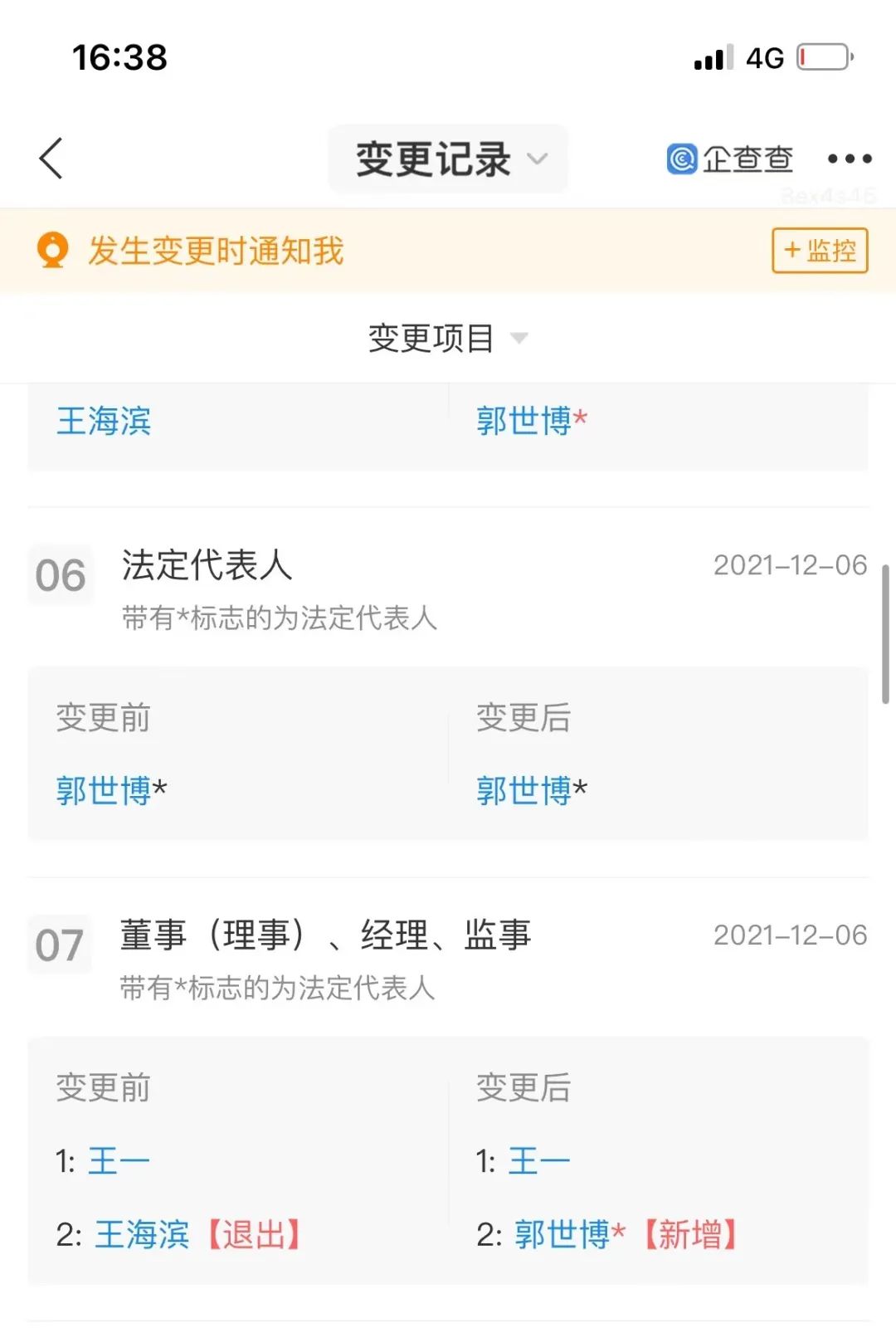Open 郭世博 under 变更前 in 法定代表人
The height and width of the screenshot is (1333, 896).
(x=104, y=790)
